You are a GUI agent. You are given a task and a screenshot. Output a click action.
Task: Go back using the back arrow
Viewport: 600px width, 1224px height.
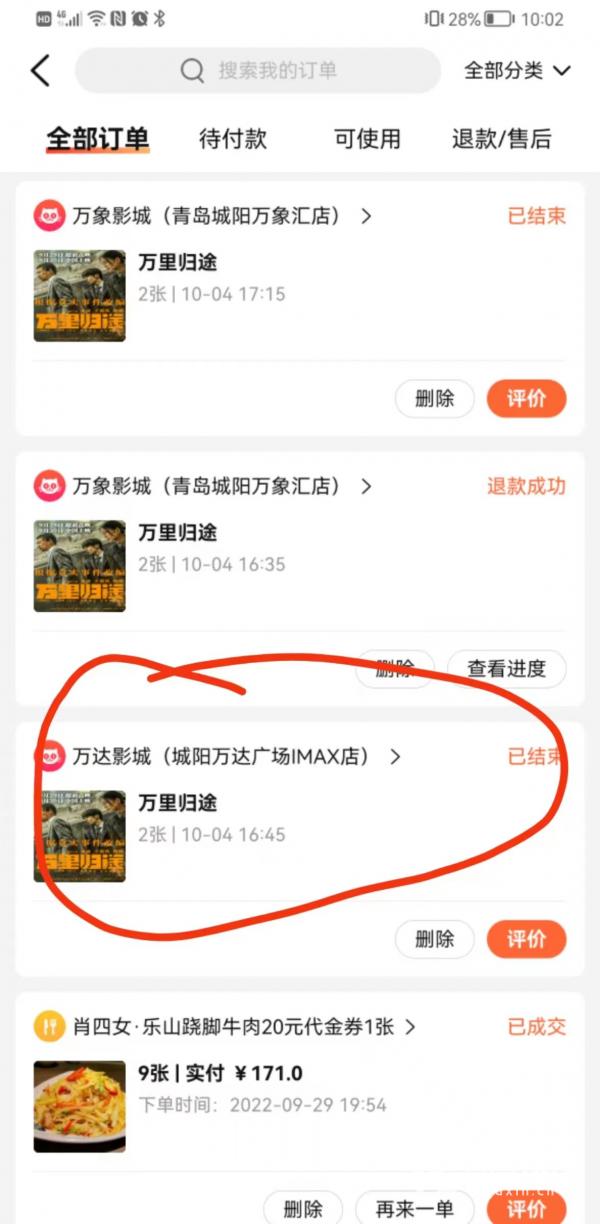pos(40,71)
